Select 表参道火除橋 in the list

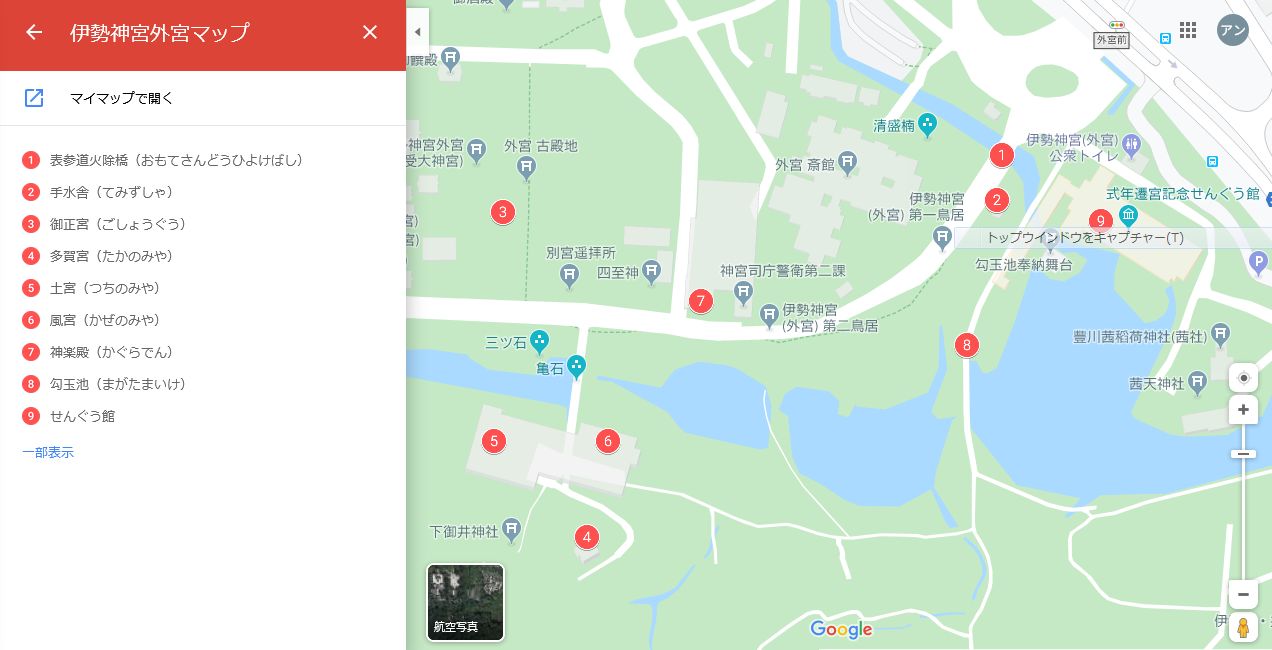pos(175,160)
